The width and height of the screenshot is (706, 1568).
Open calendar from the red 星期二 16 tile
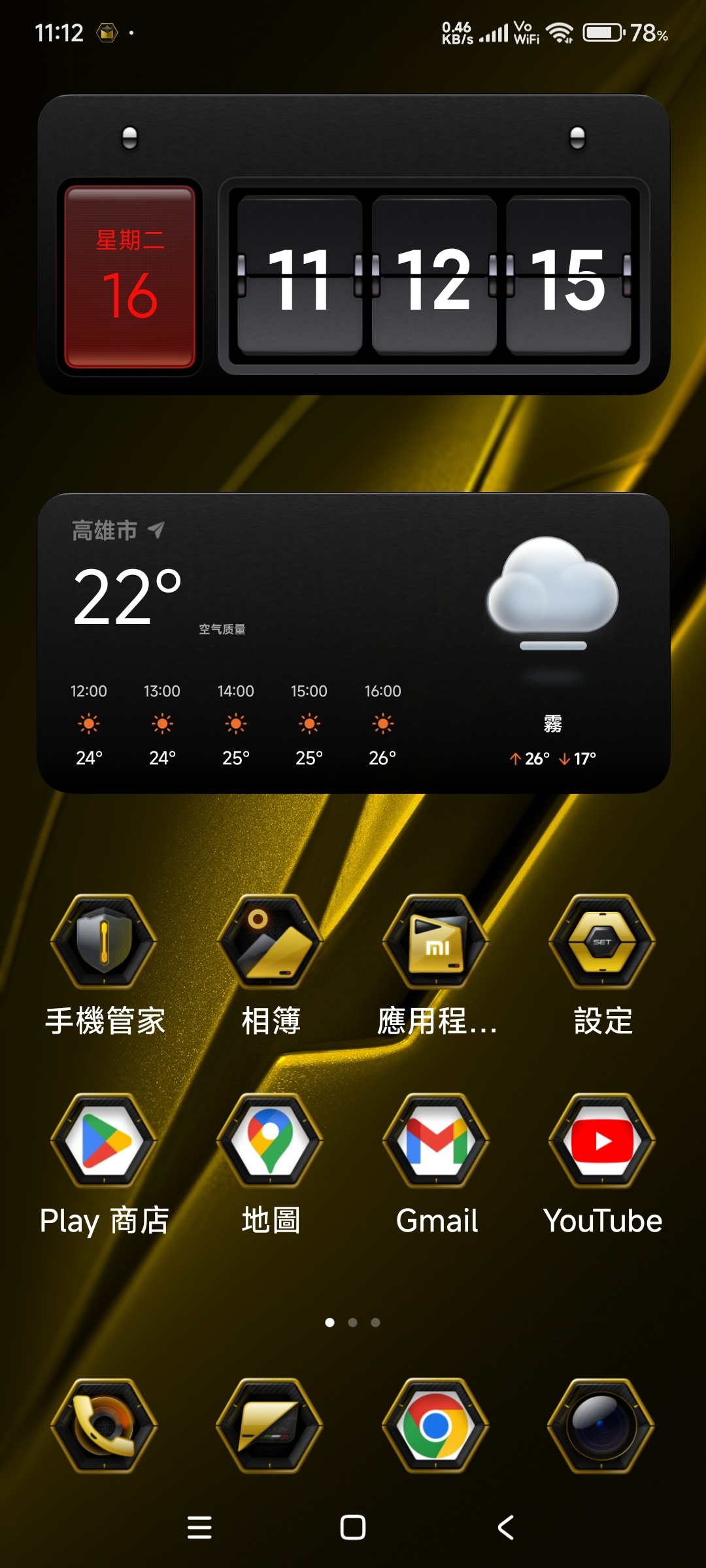coord(129,277)
